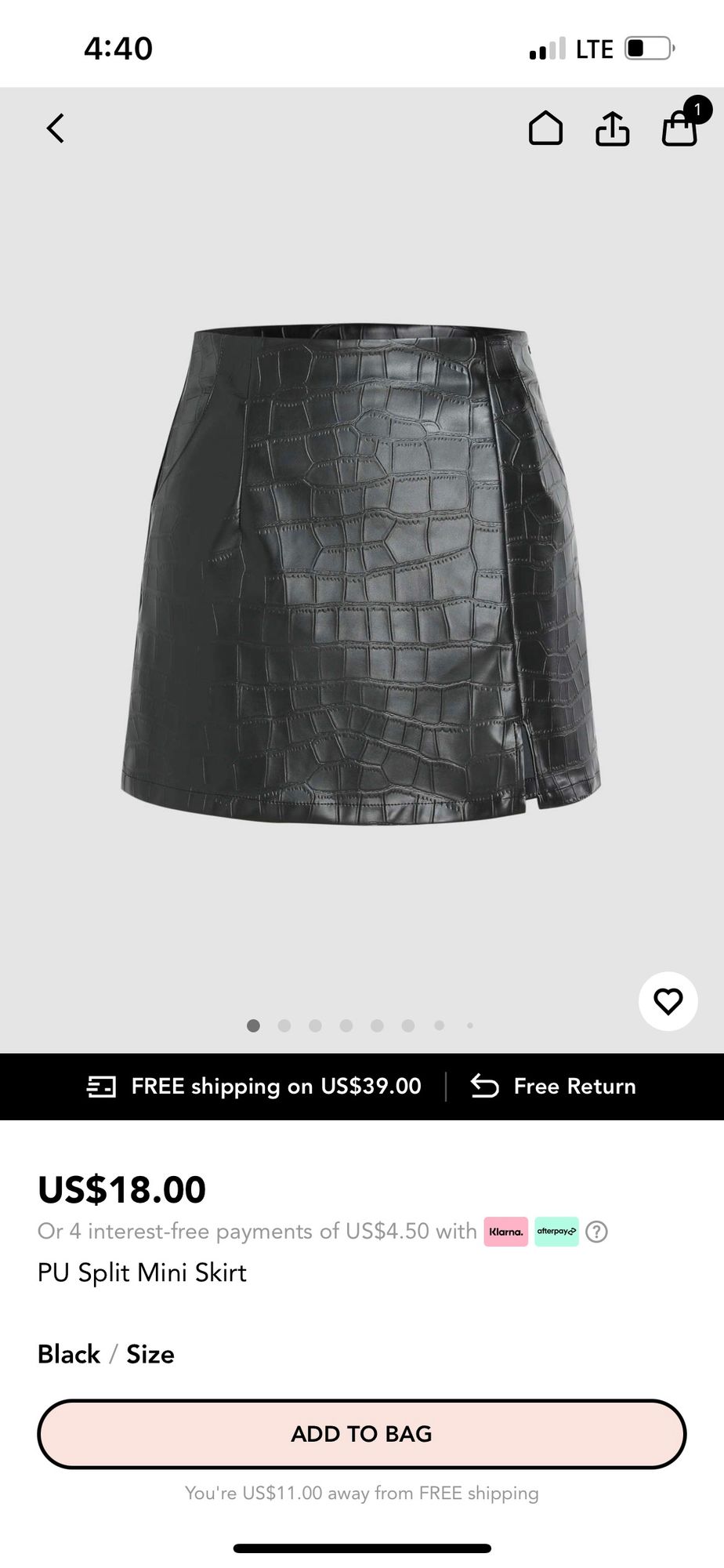
Task: View FREE shipping on US$39.00 details
Action: click(x=255, y=1087)
